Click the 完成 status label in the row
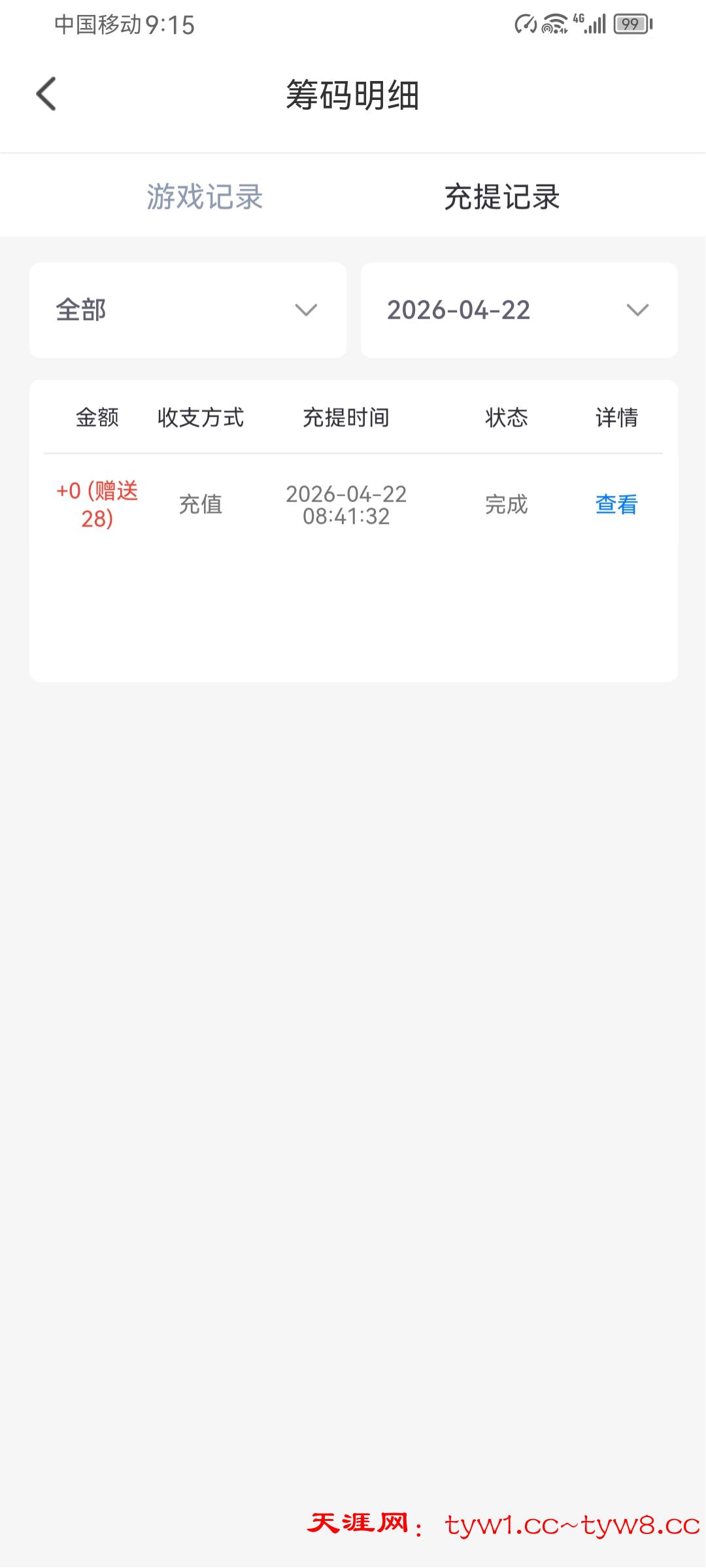The height and width of the screenshot is (1568, 706). 505,504
